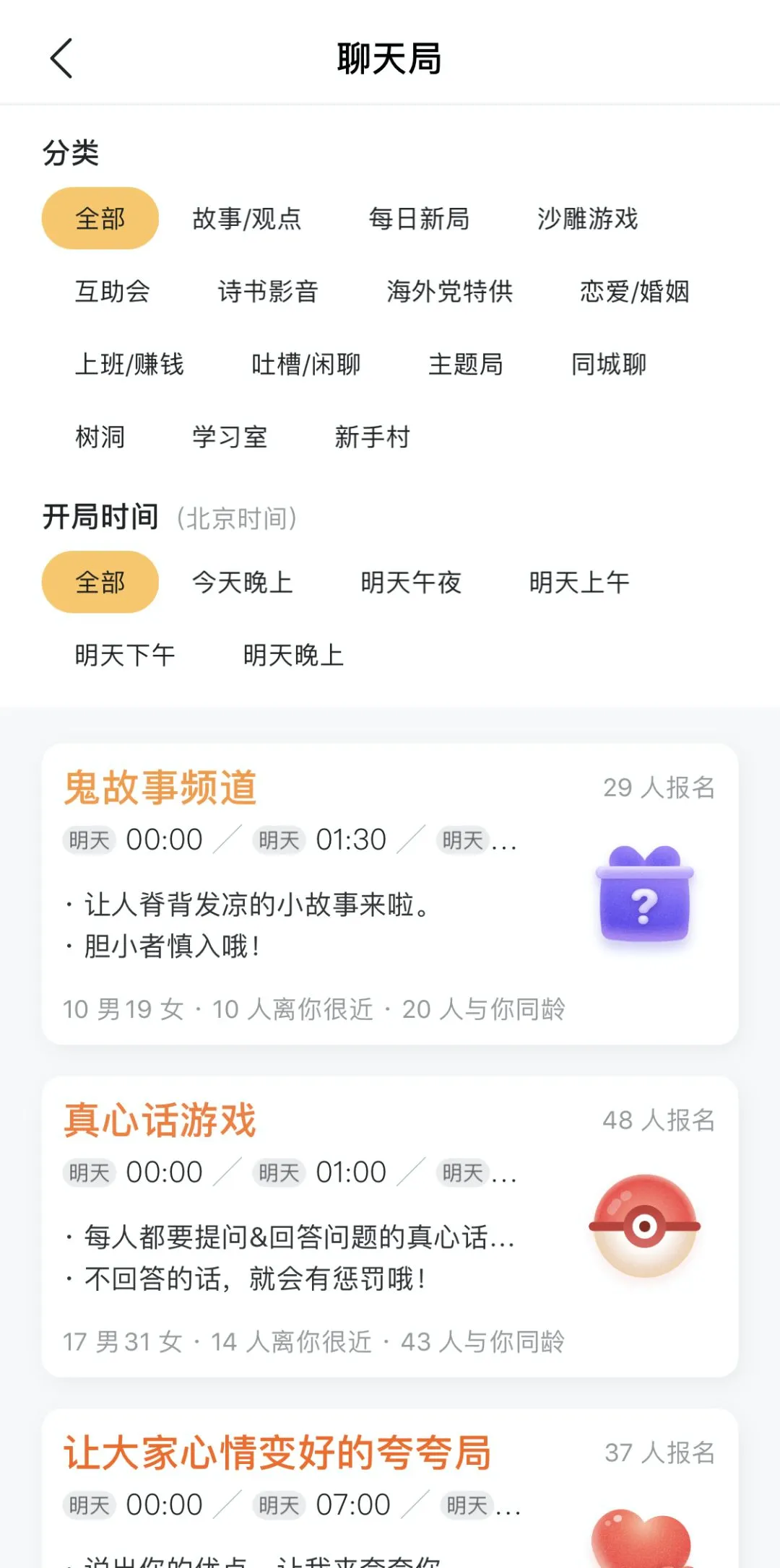Pick the 主题局 category
Viewport: 780px width, 1568px height.
click(465, 365)
